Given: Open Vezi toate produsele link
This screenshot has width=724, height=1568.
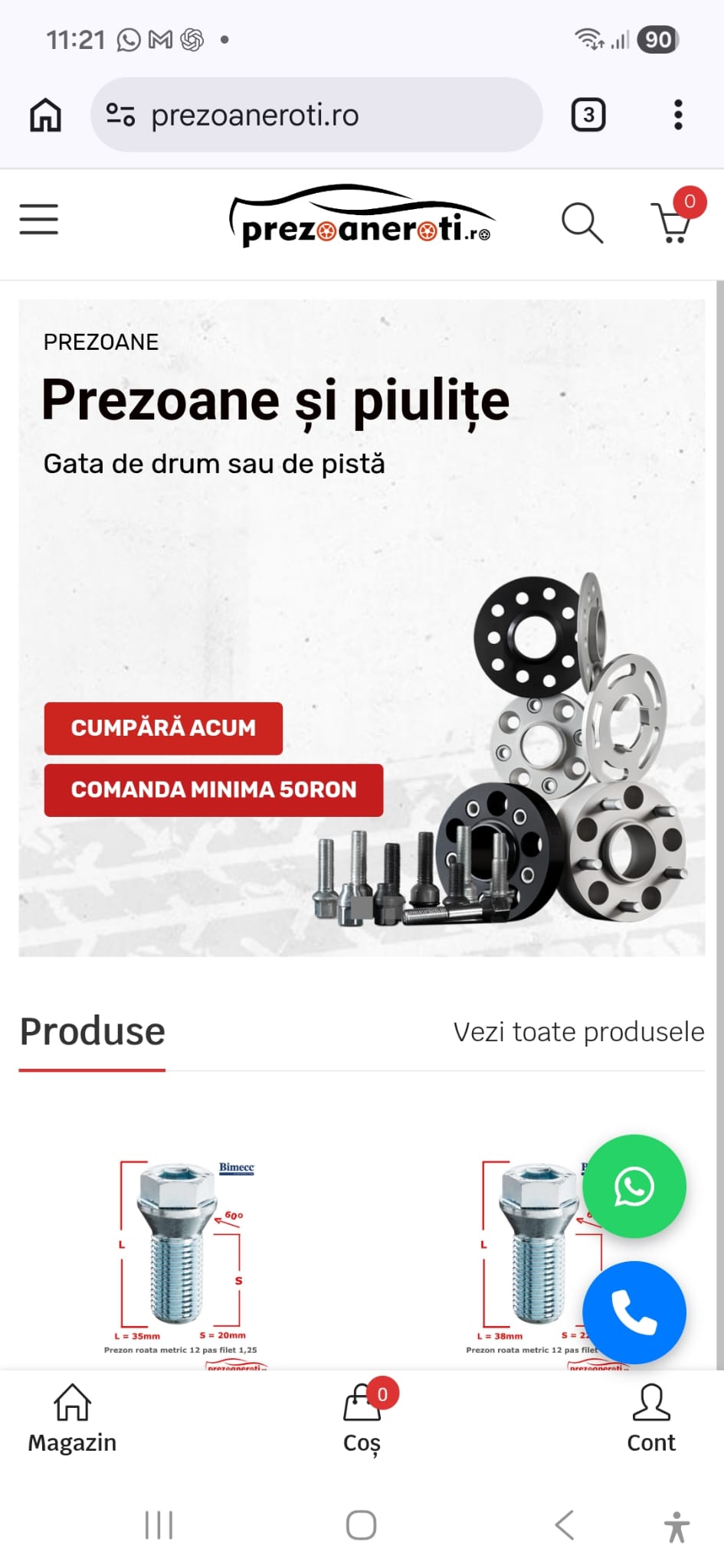Looking at the screenshot, I should [578, 1032].
